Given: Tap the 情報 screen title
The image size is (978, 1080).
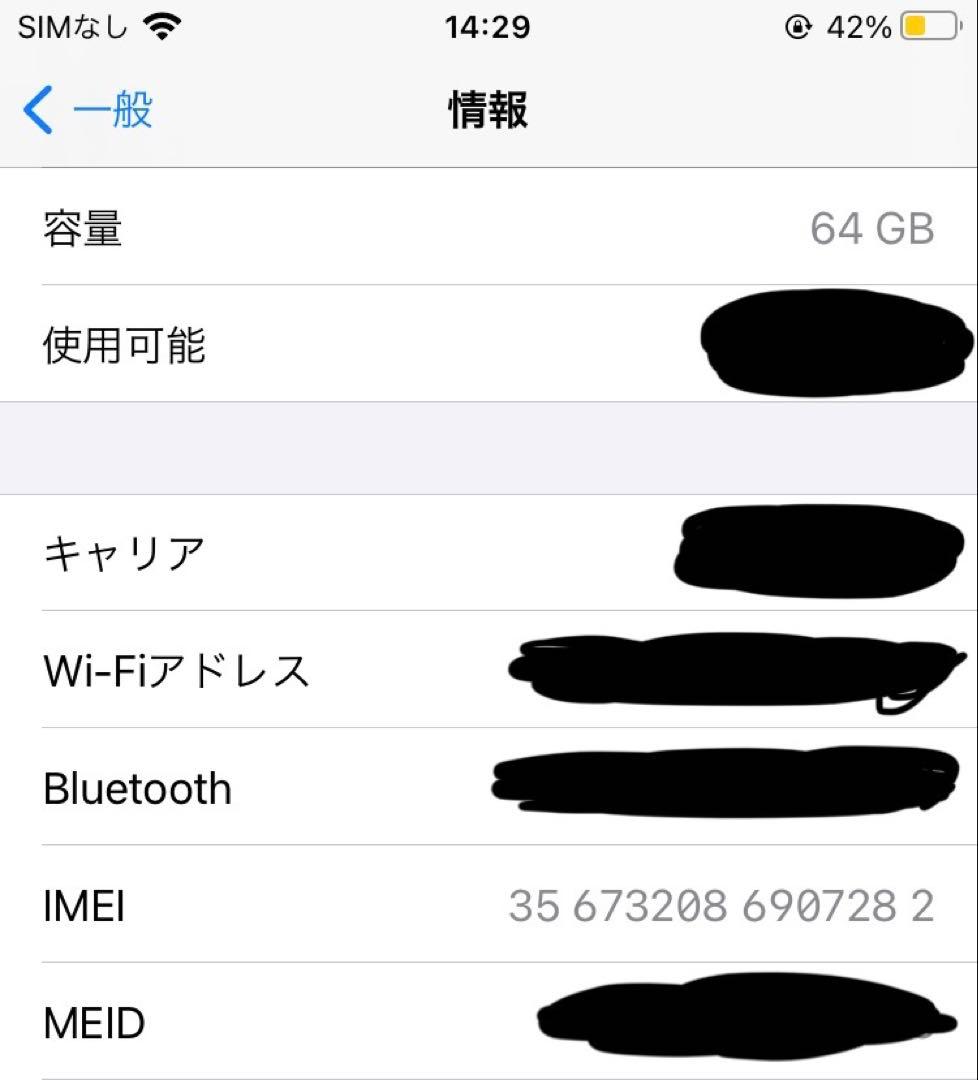Looking at the screenshot, I should [x=489, y=112].
